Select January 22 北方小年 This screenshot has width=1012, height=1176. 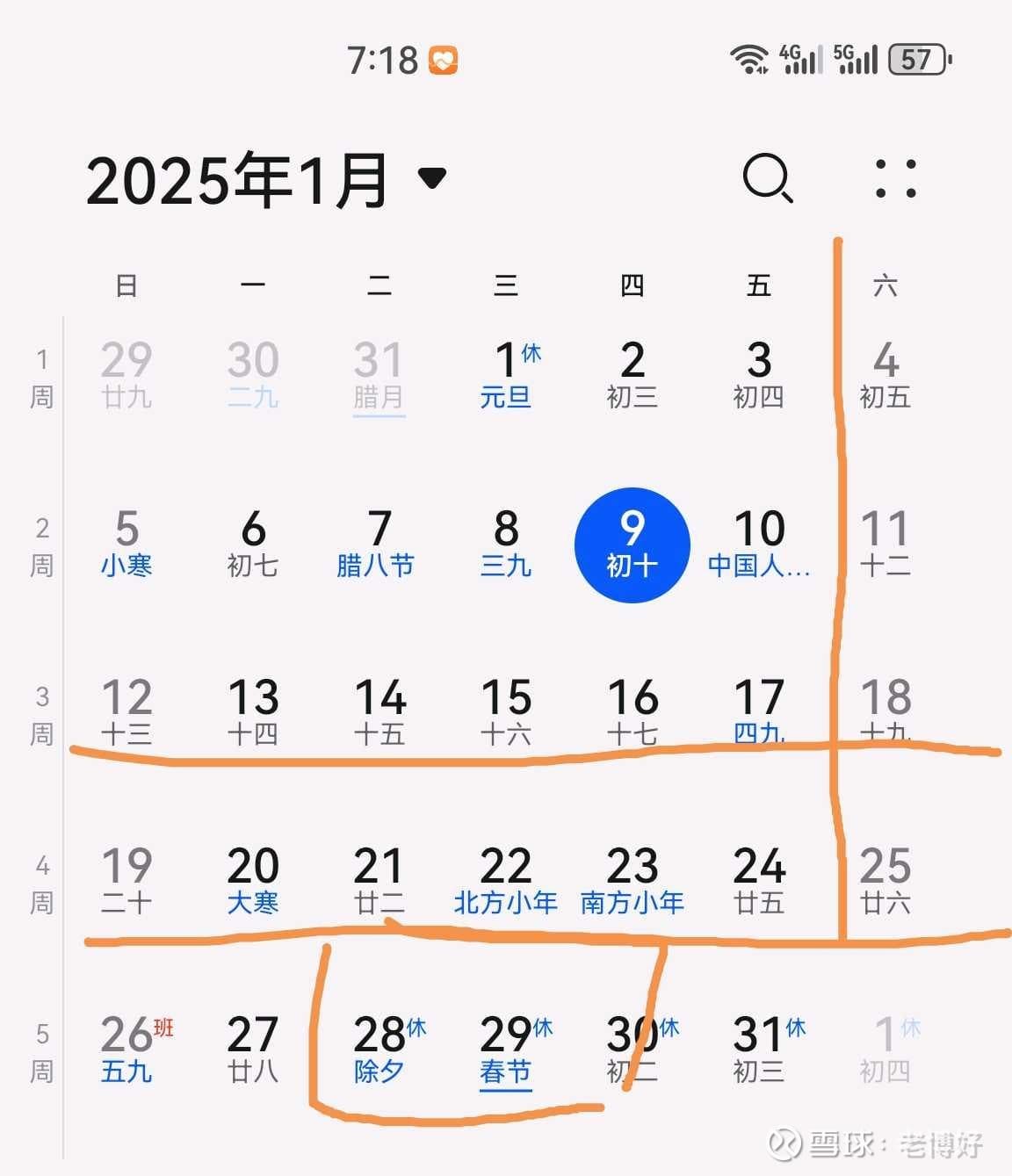pyautogui.click(x=506, y=880)
